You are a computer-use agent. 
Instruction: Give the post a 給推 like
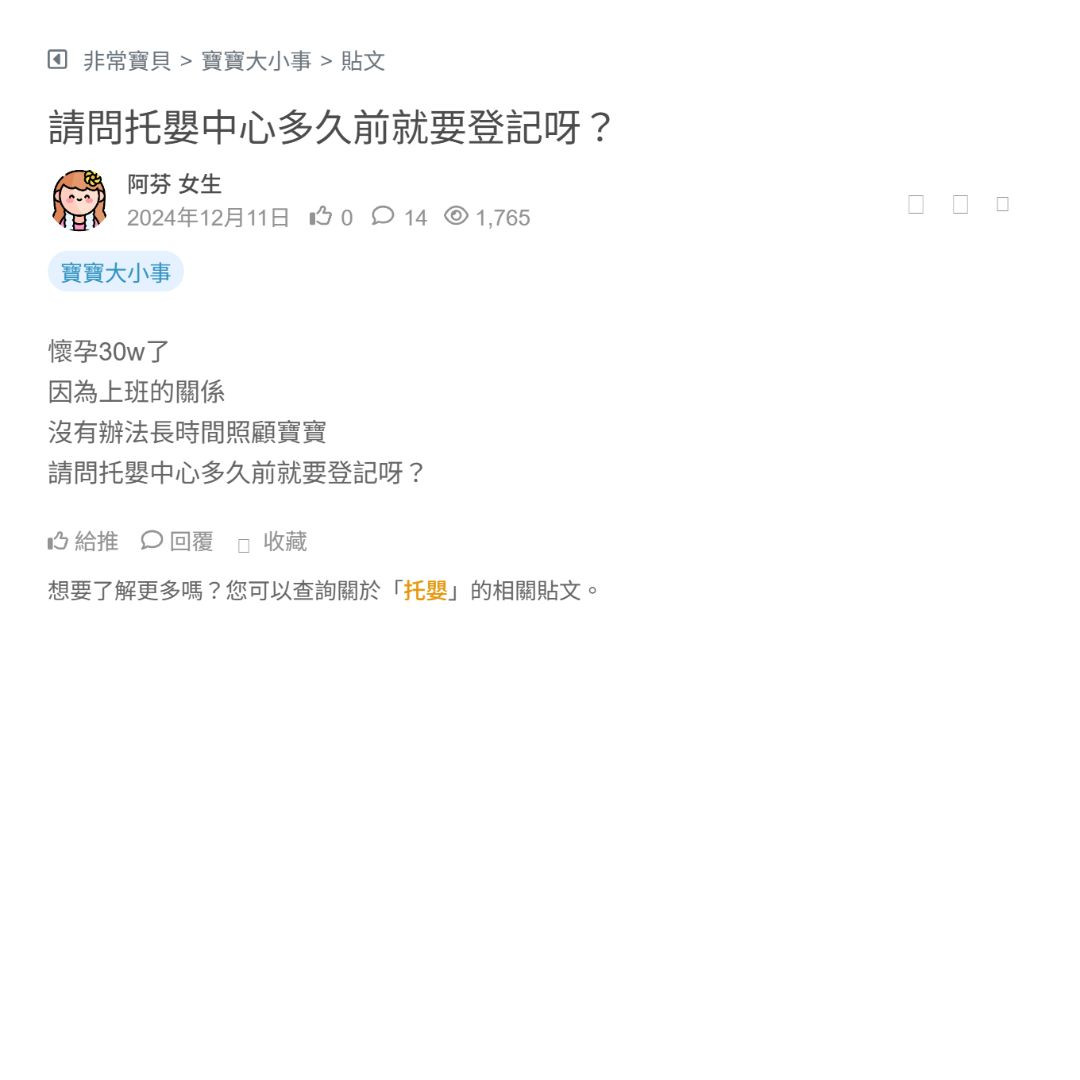coord(83,541)
